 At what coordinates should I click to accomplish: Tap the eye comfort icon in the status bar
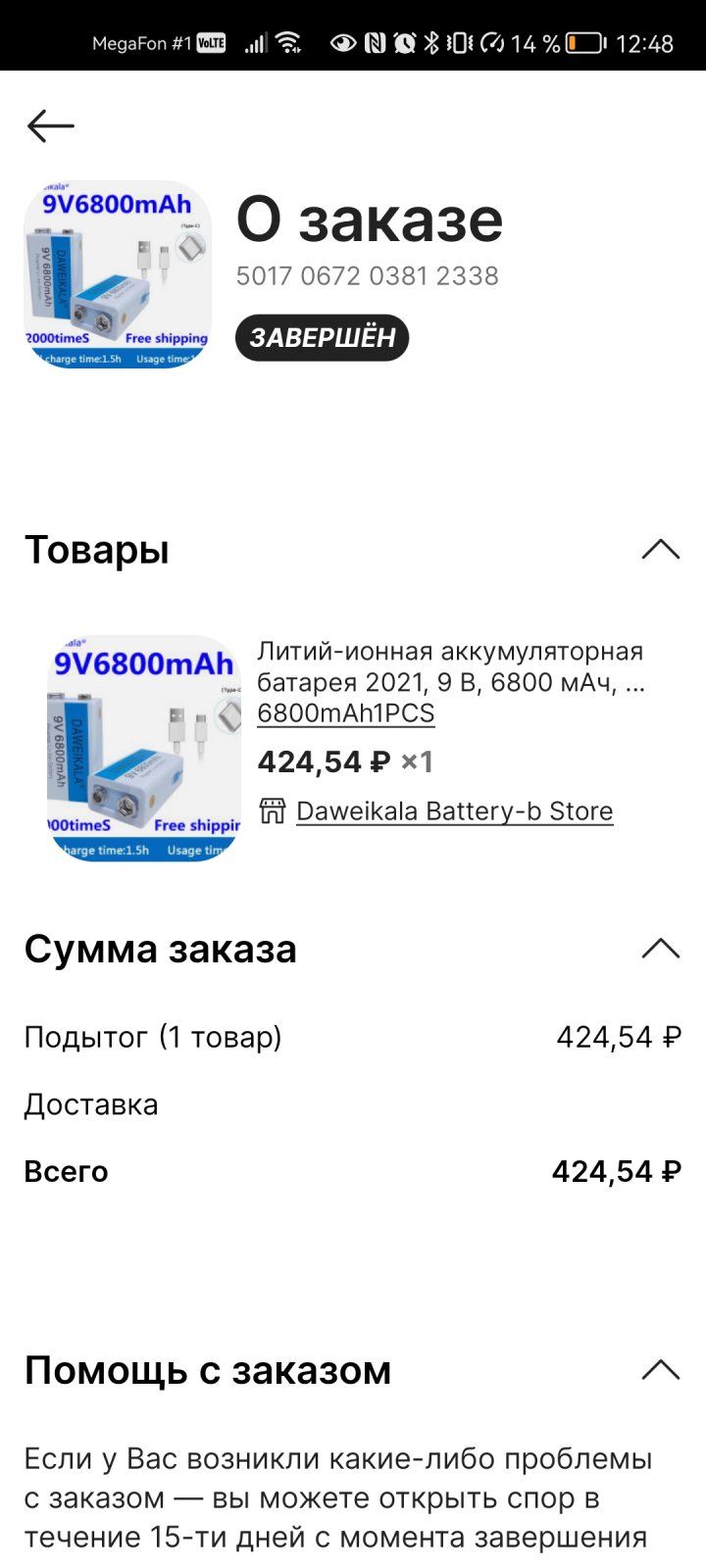click(343, 43)
